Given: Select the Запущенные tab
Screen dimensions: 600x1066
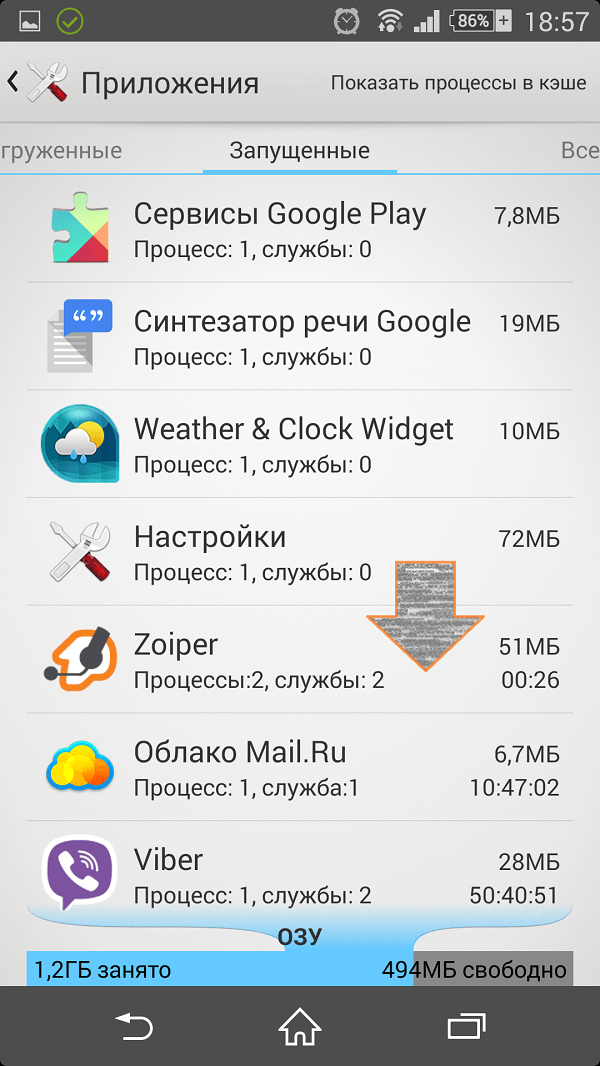Looking at the screenshot, I should (300, 150).
